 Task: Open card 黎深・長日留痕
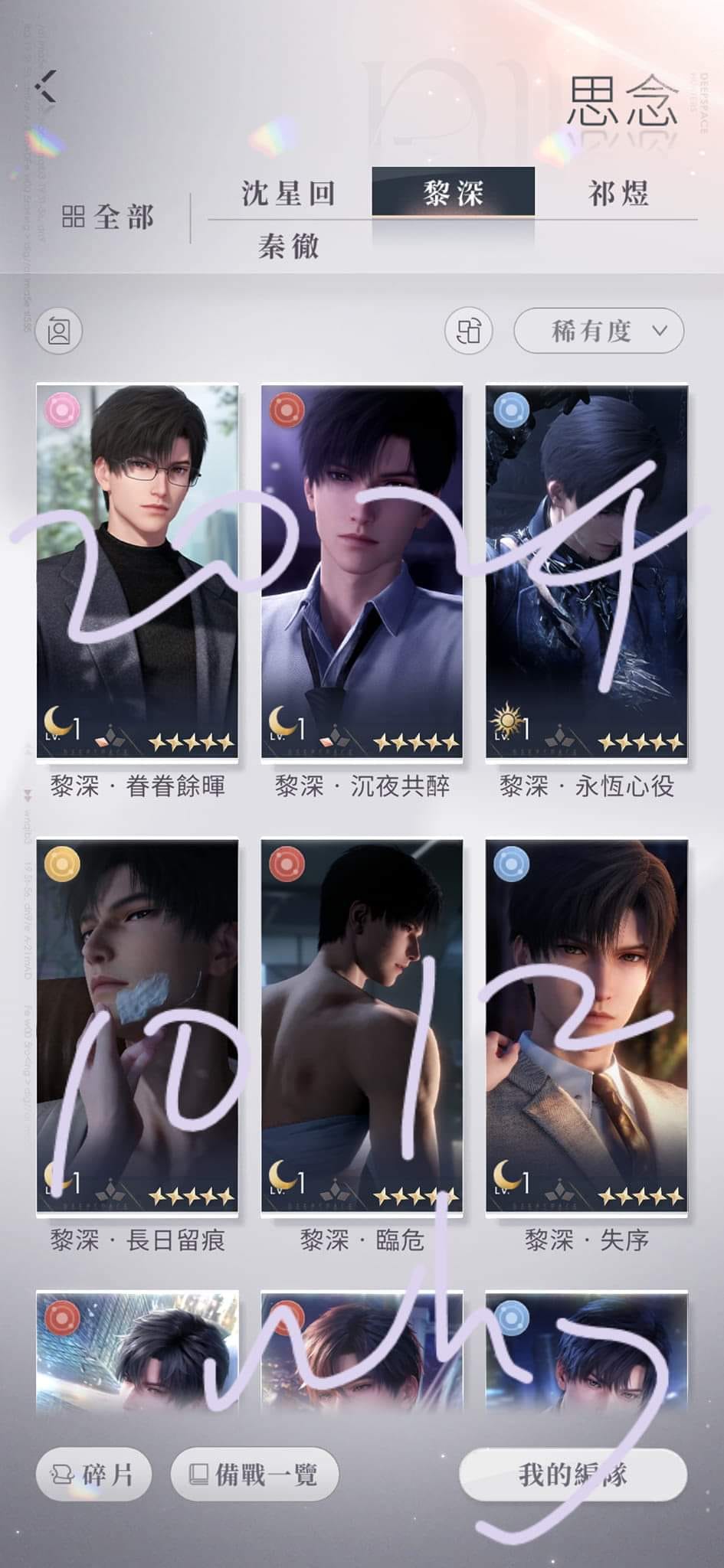point(137,1026)
